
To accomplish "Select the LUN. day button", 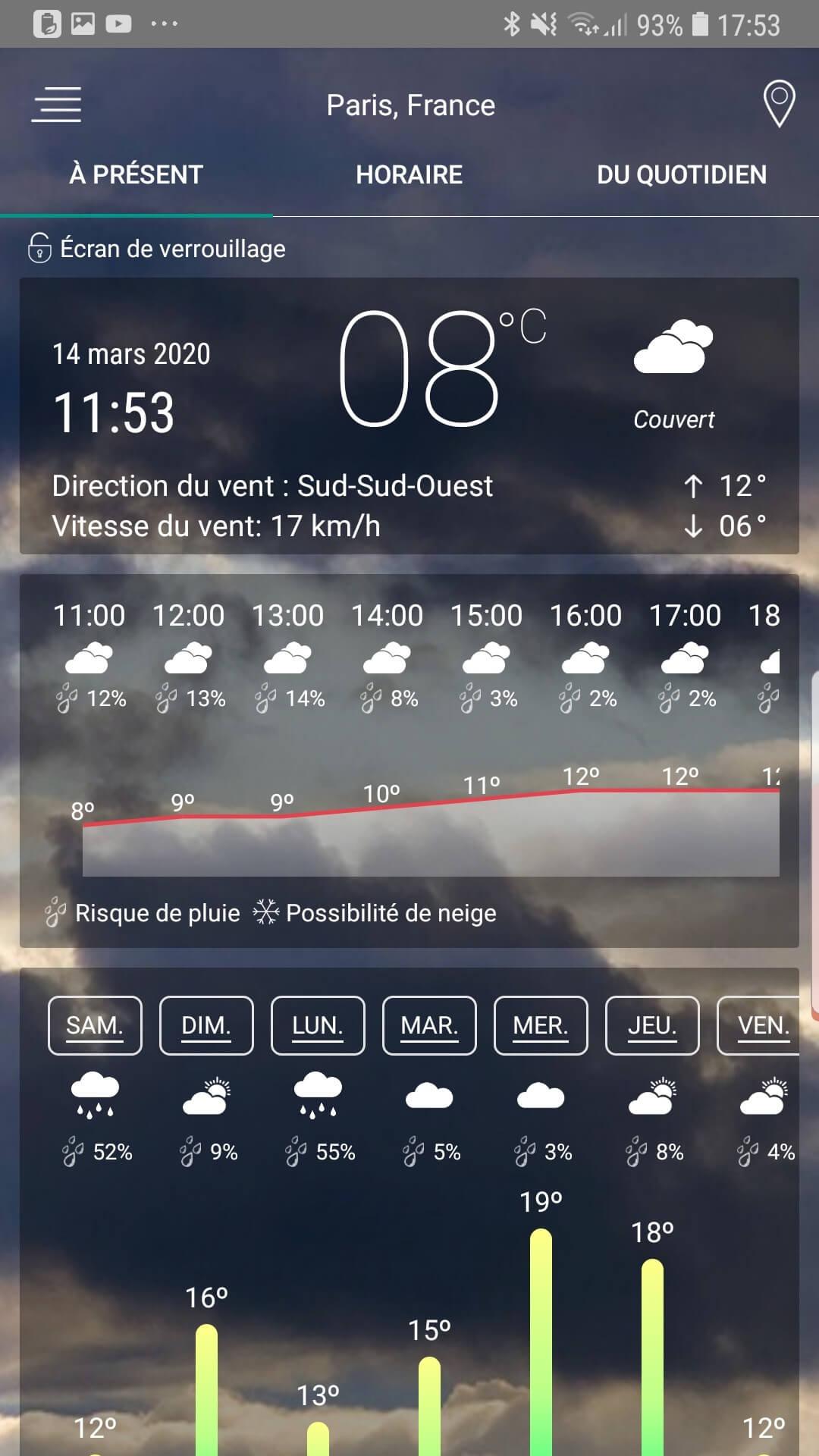I will coord(318,1025).
